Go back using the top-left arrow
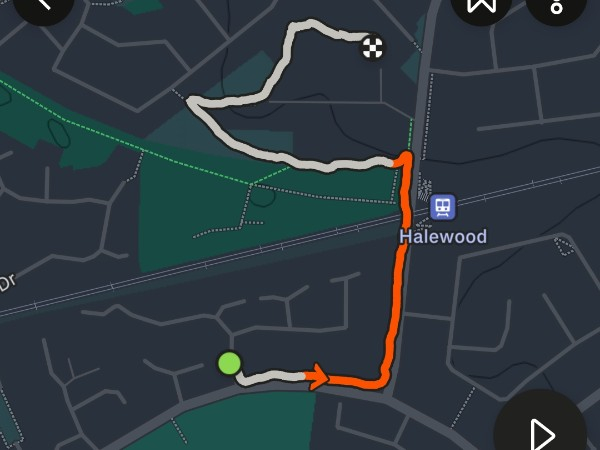The image size is (600, 450). point(43,5)
